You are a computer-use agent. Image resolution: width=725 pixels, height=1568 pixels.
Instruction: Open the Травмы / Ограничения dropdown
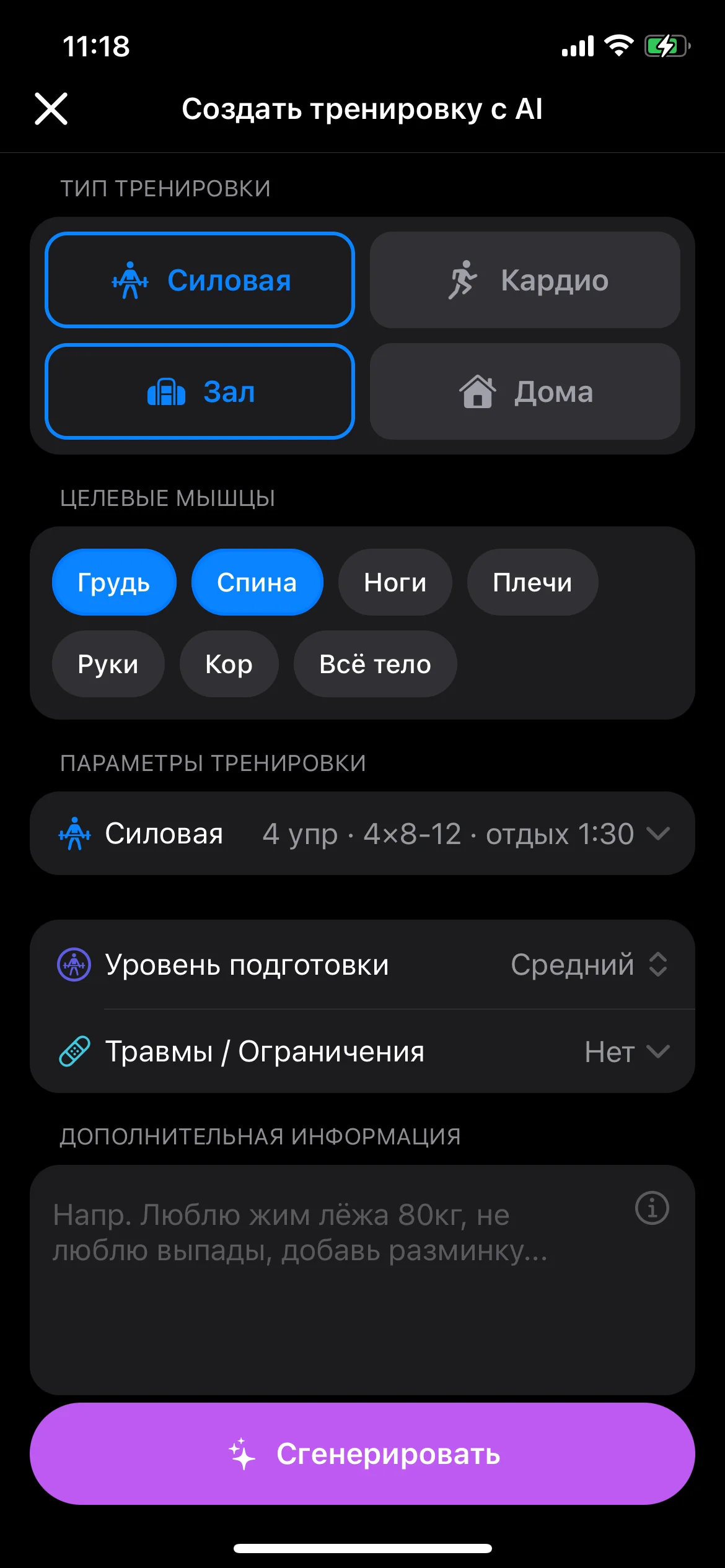click(362, 1051)
